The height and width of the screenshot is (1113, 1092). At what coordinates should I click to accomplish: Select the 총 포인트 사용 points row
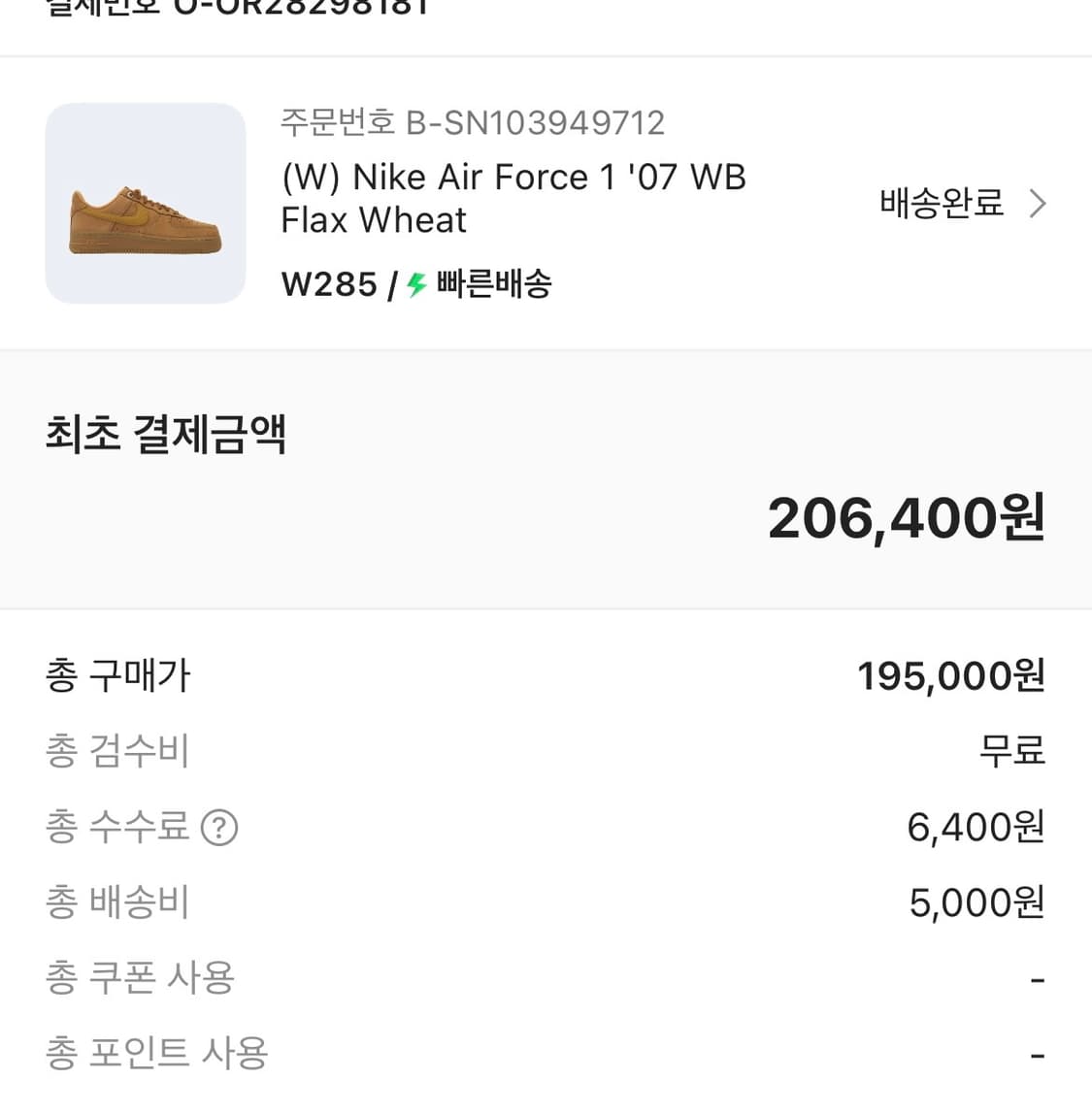pyautogui.click(x=153, y=1053)
